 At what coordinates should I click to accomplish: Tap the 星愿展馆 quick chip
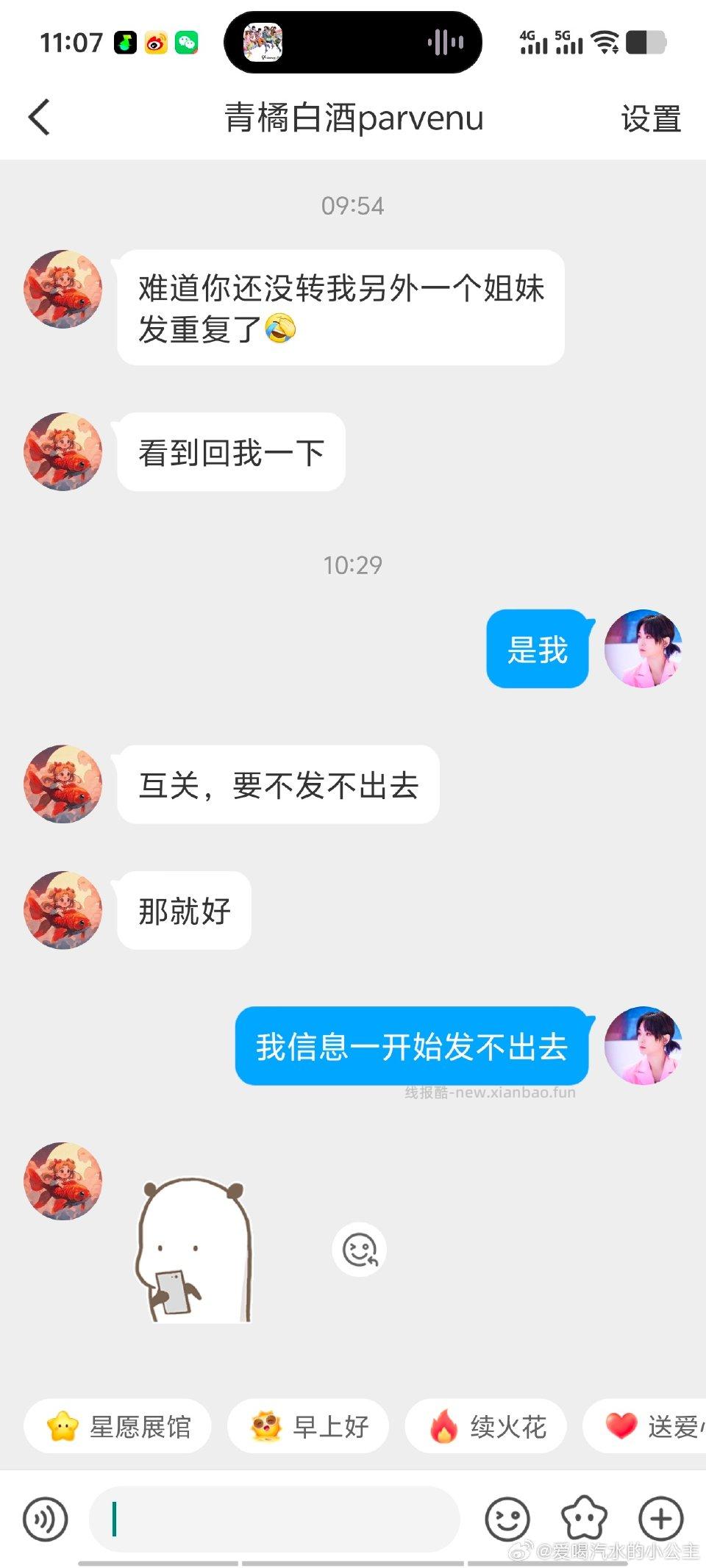click(118, 1425)
